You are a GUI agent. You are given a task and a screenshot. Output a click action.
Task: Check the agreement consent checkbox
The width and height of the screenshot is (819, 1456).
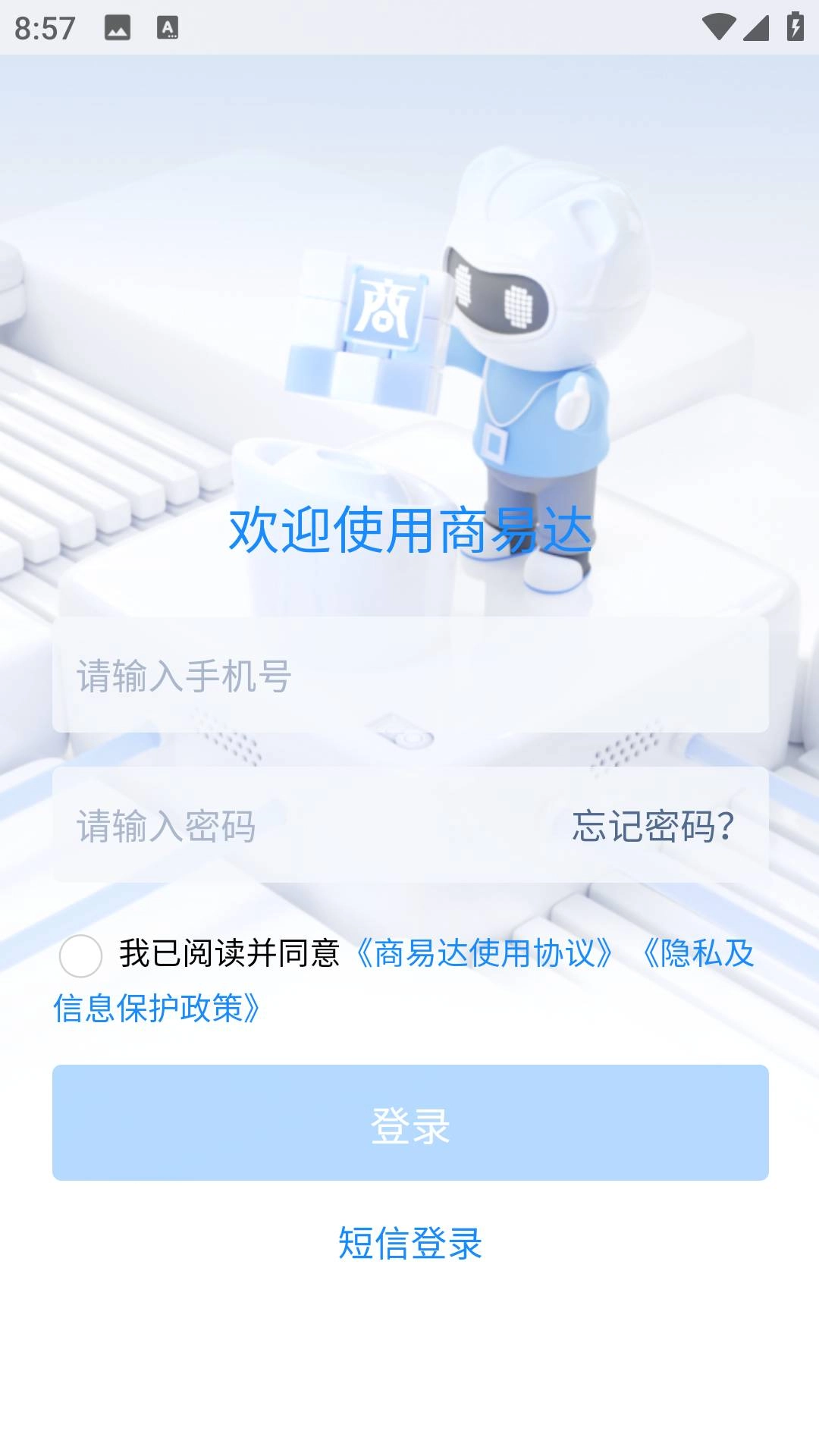(x=81, y=955)
